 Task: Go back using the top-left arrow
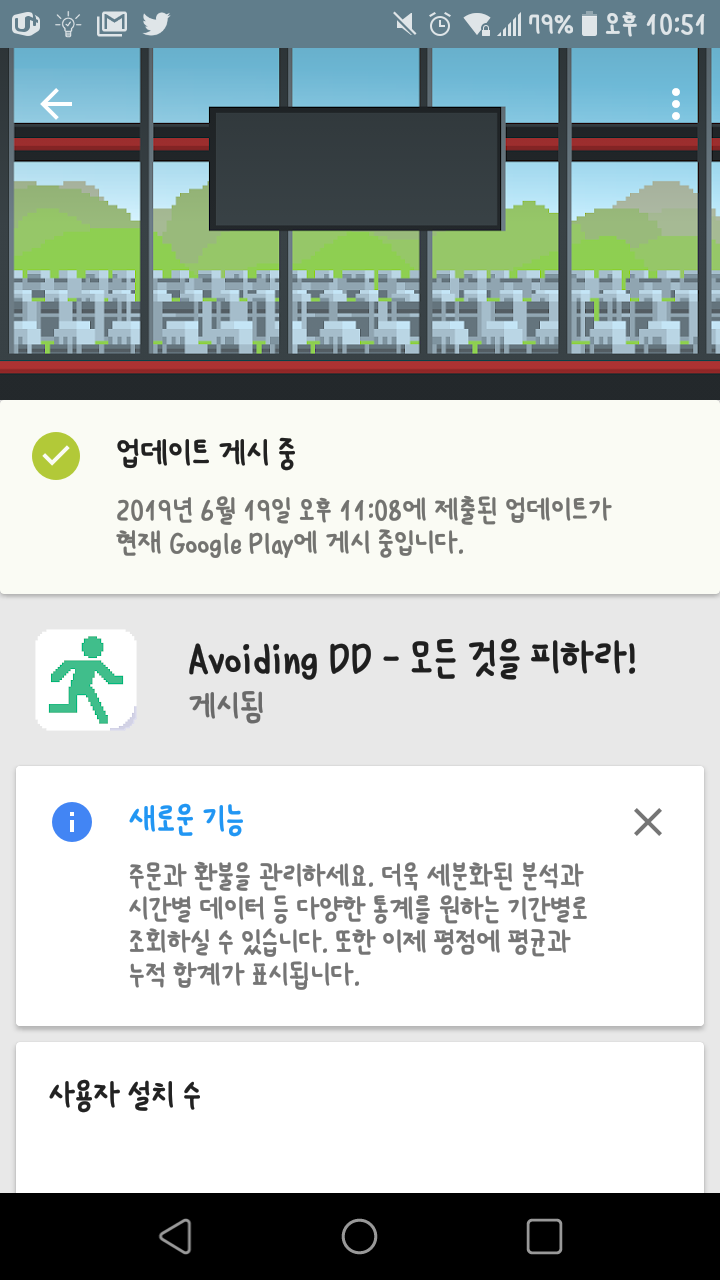(x=56, y=104)
